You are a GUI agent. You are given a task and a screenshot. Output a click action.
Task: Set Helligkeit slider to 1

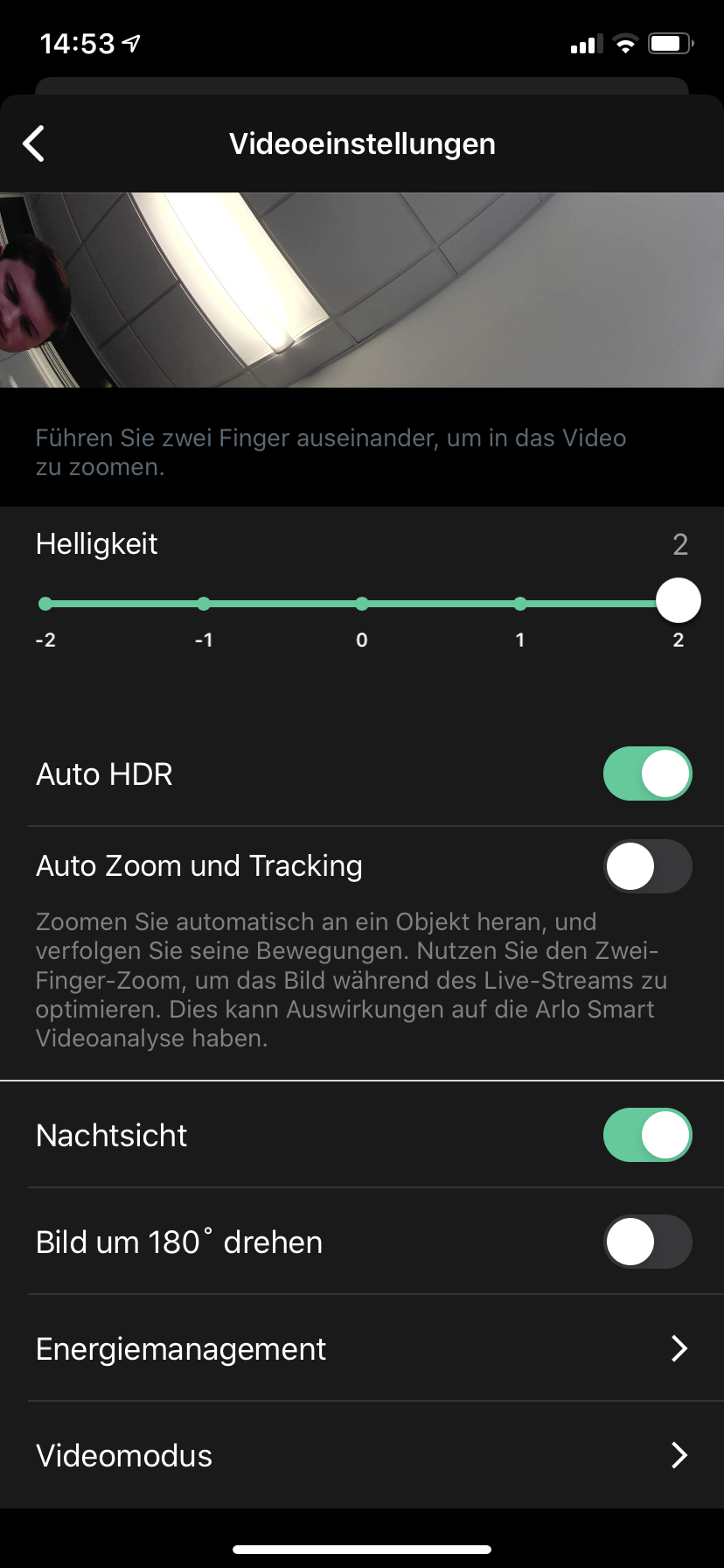pos(520,604)
